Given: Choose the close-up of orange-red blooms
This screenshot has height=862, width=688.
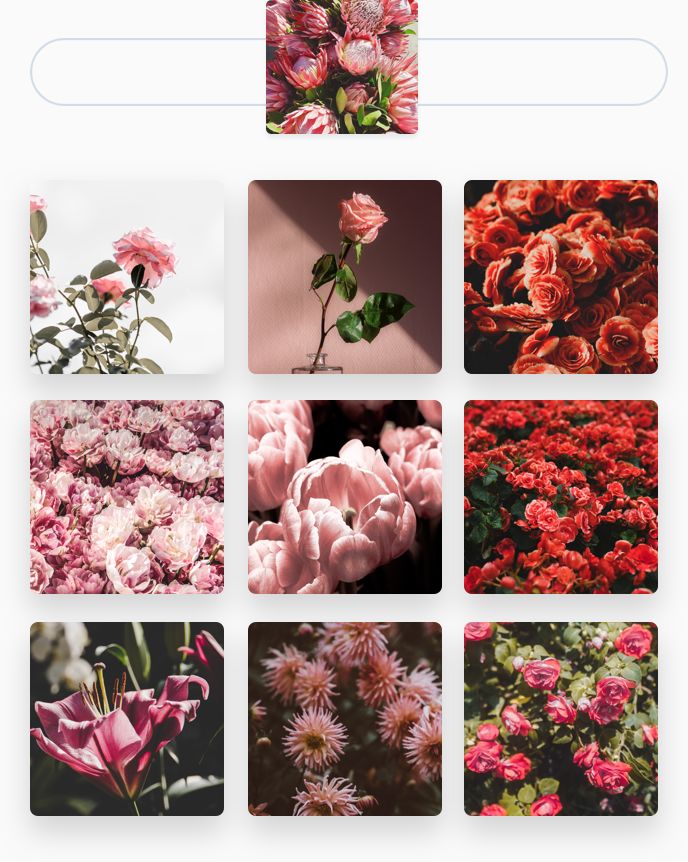Looking at the screenshot, I should [561, 277].
